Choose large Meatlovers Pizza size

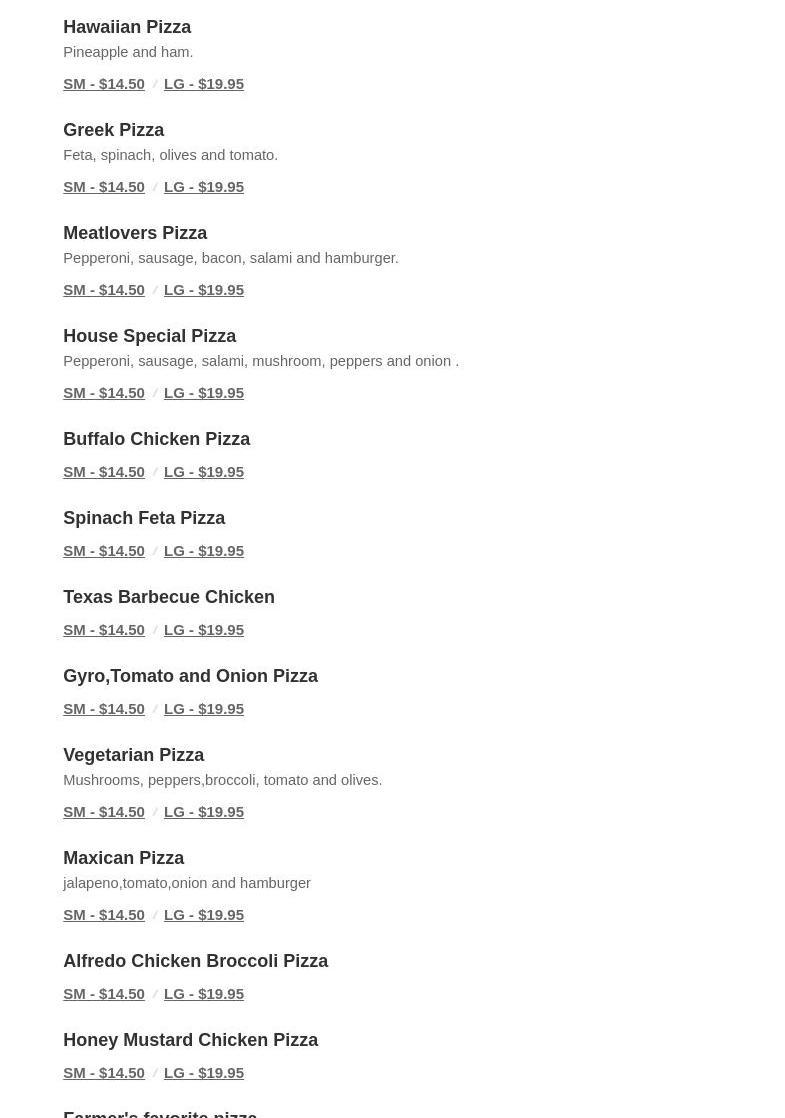tap(204, 290)
